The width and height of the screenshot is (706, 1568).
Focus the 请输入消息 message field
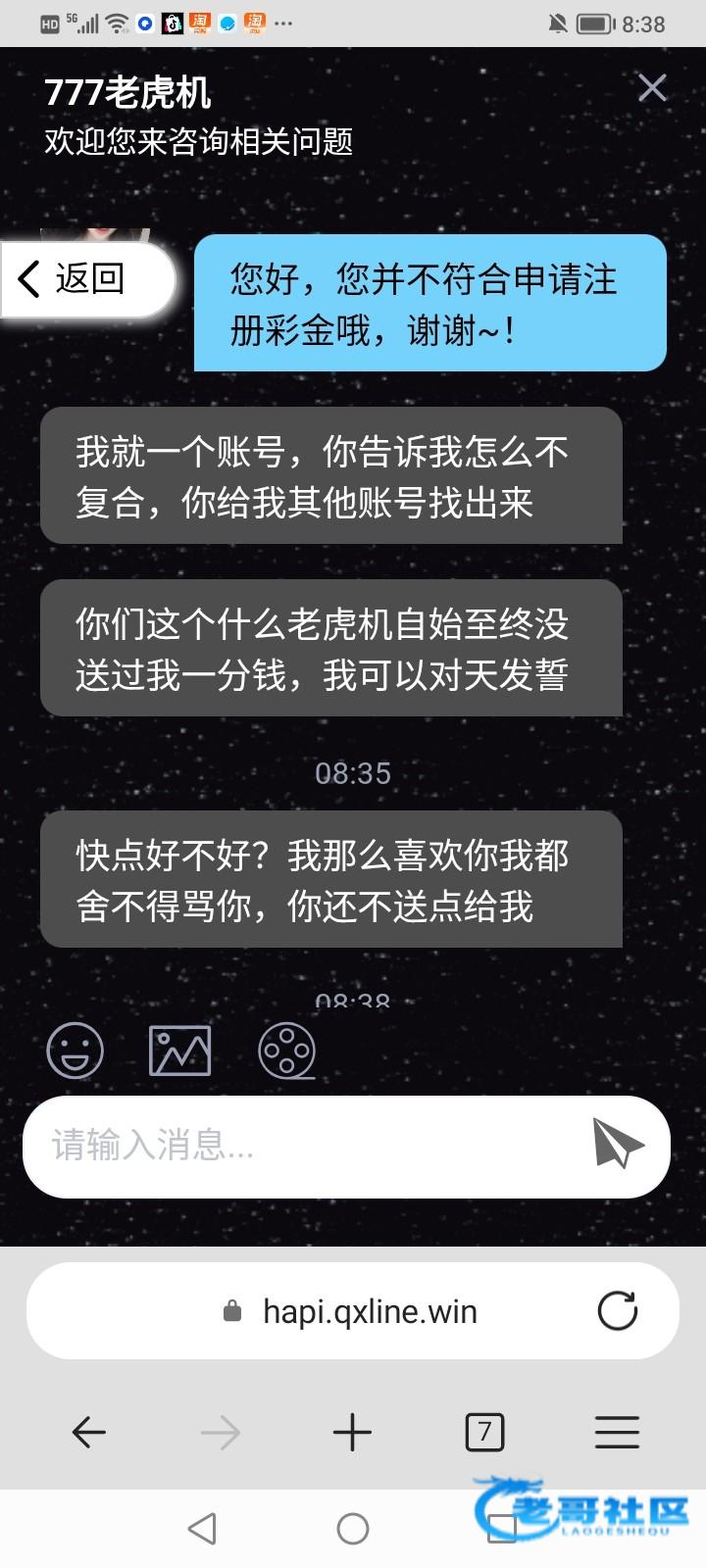304,1146
